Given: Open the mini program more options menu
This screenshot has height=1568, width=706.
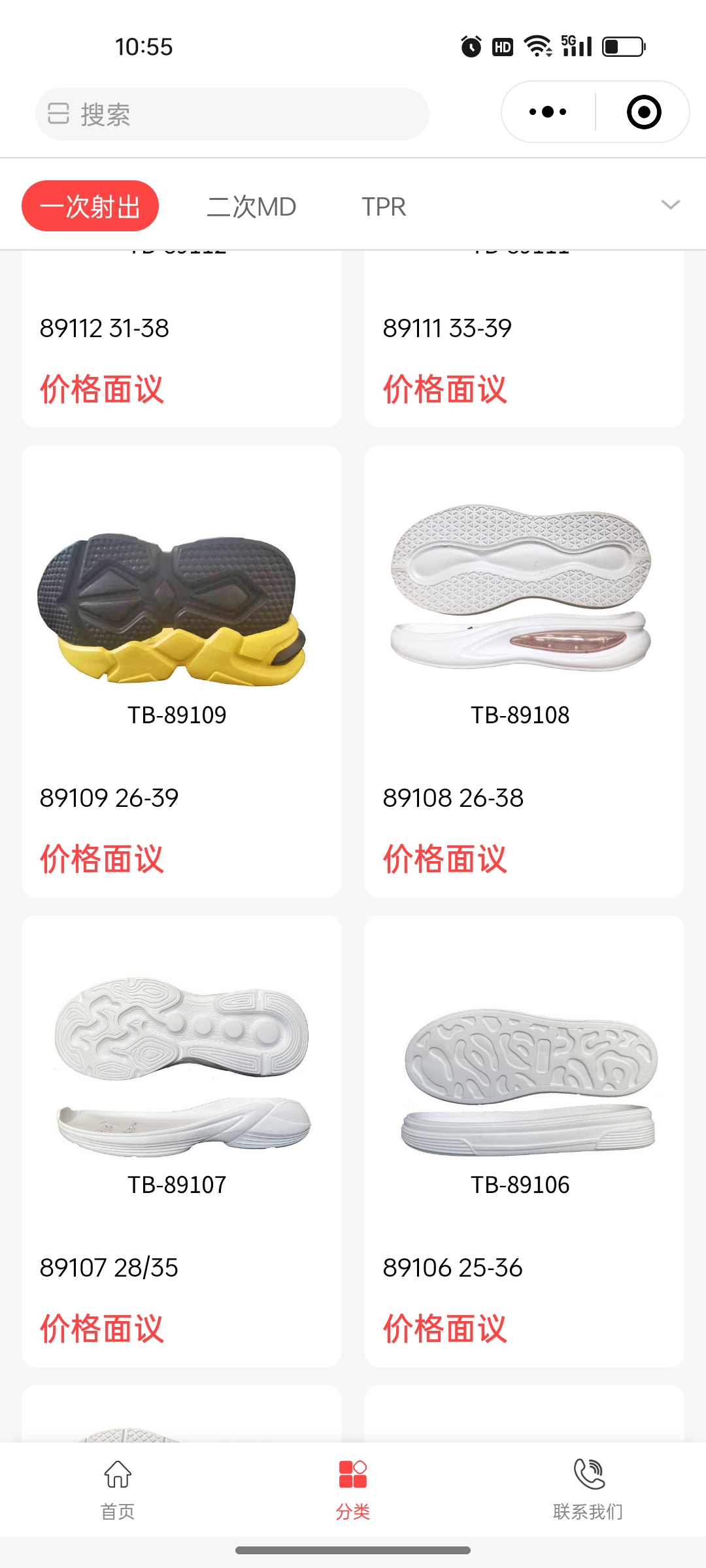Looking at the screenshot, I should [548, 112].
